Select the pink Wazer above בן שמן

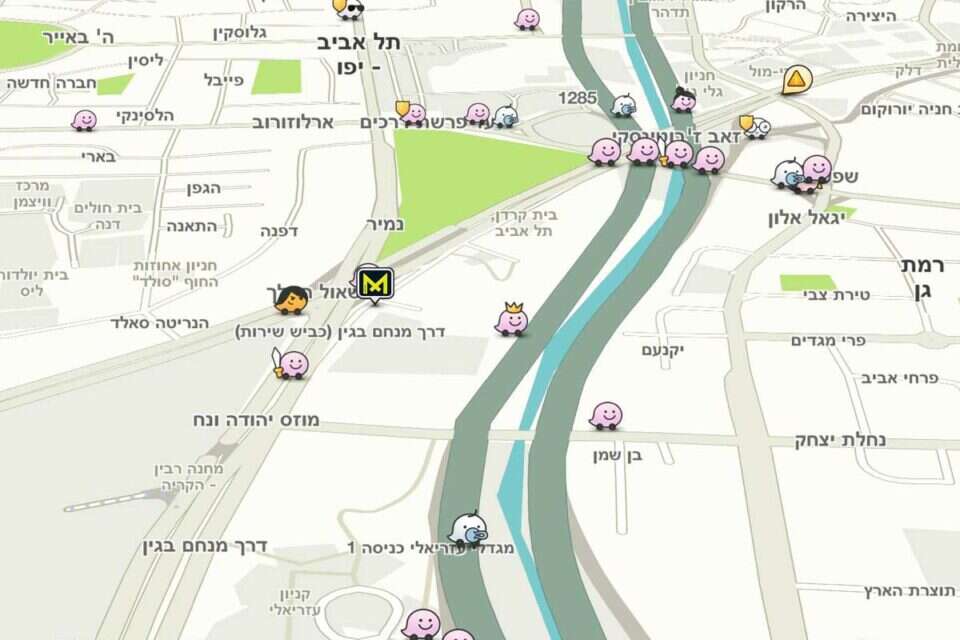coord(606,414)
